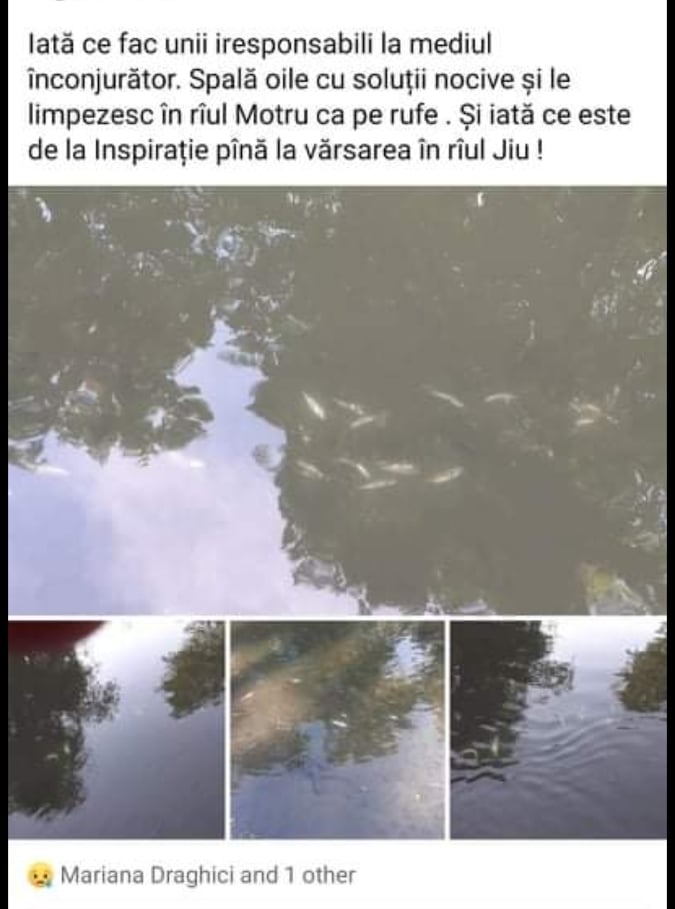This screenshot has width=675, height=909.
Task: Open the large top photo of the river
Action: click(337, 400)
